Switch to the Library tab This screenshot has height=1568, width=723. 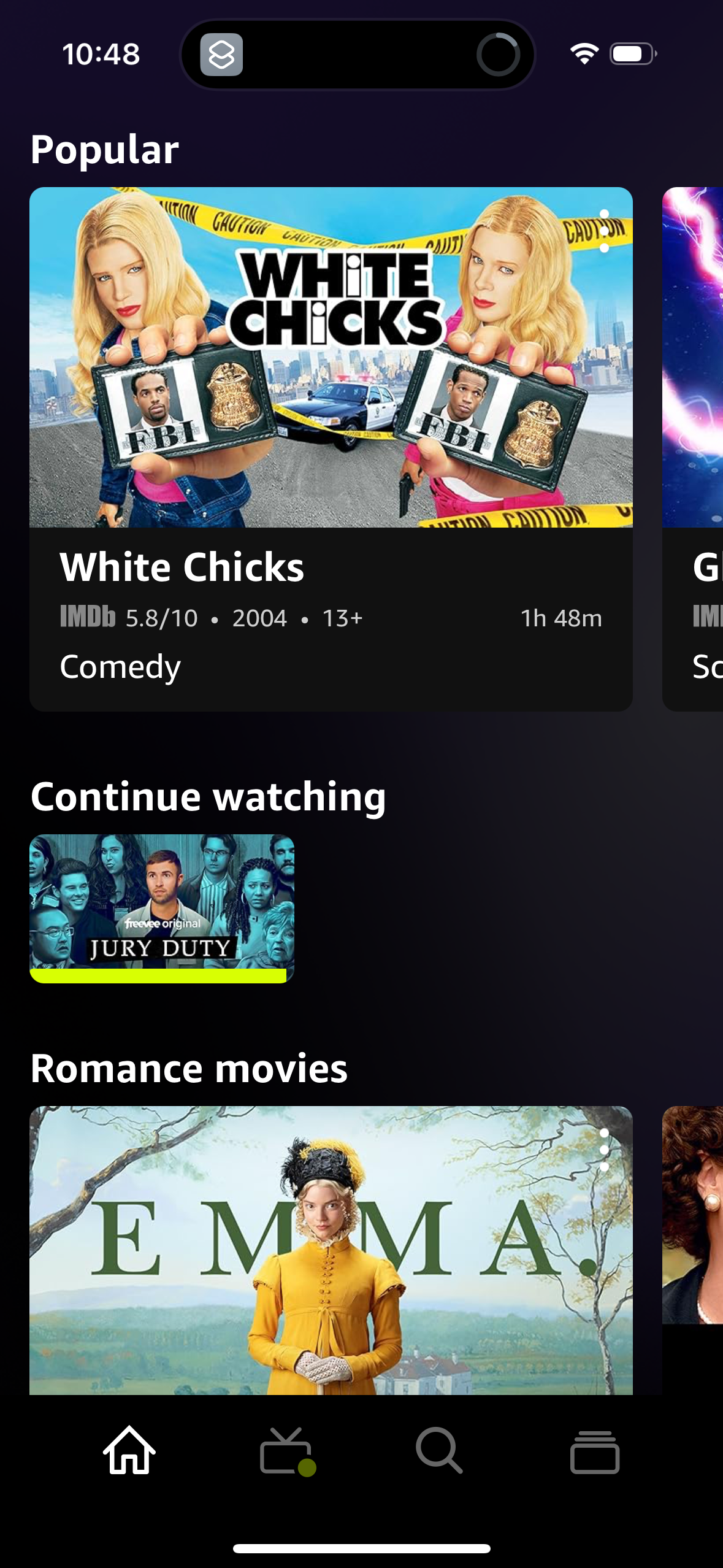pos(594,1451)
